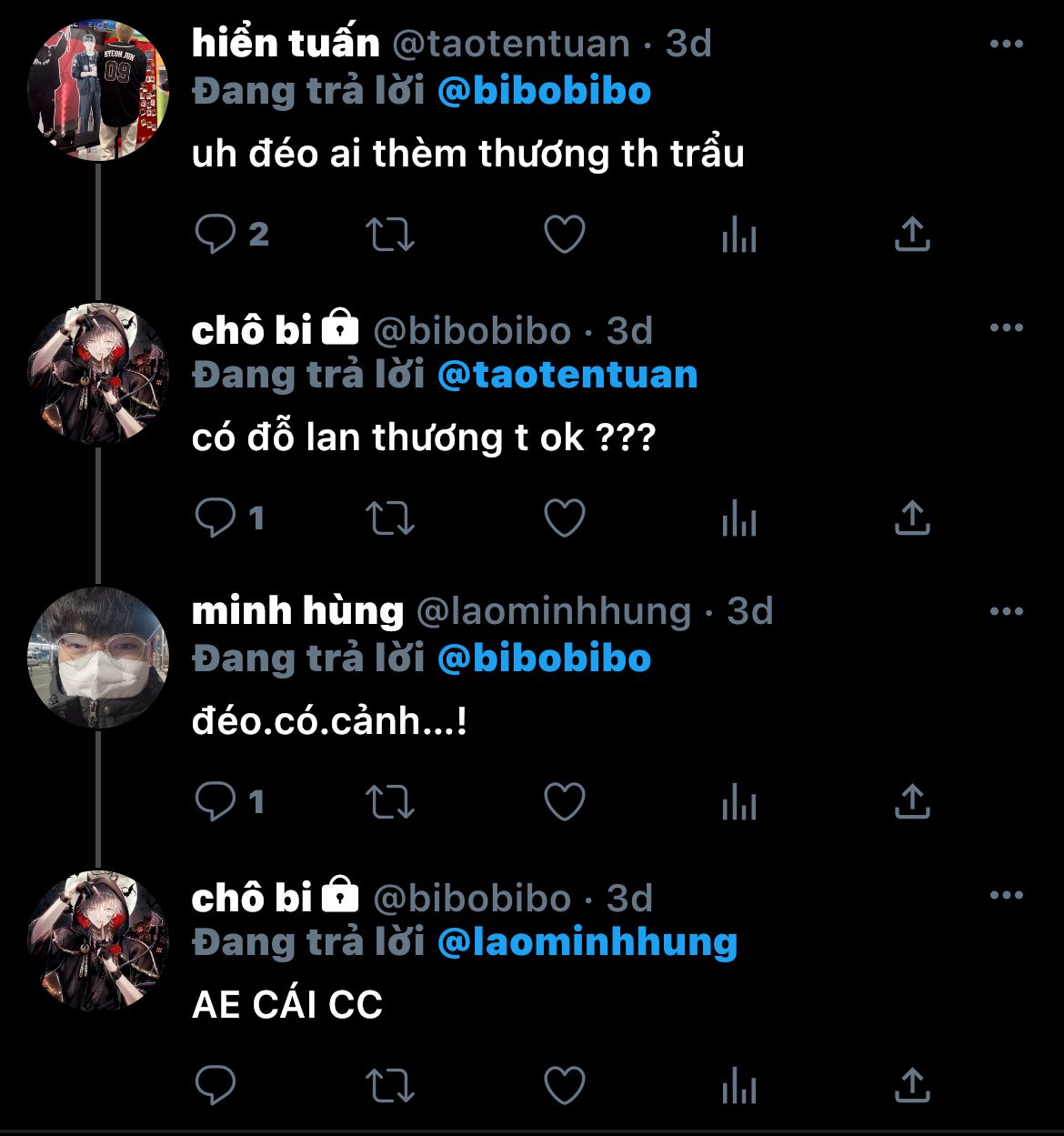Screen dimensions: 1064x1136
Task: Like the "AE CÁI CC" tweet
Action: pyautogui.click(x=564, y=1085)
